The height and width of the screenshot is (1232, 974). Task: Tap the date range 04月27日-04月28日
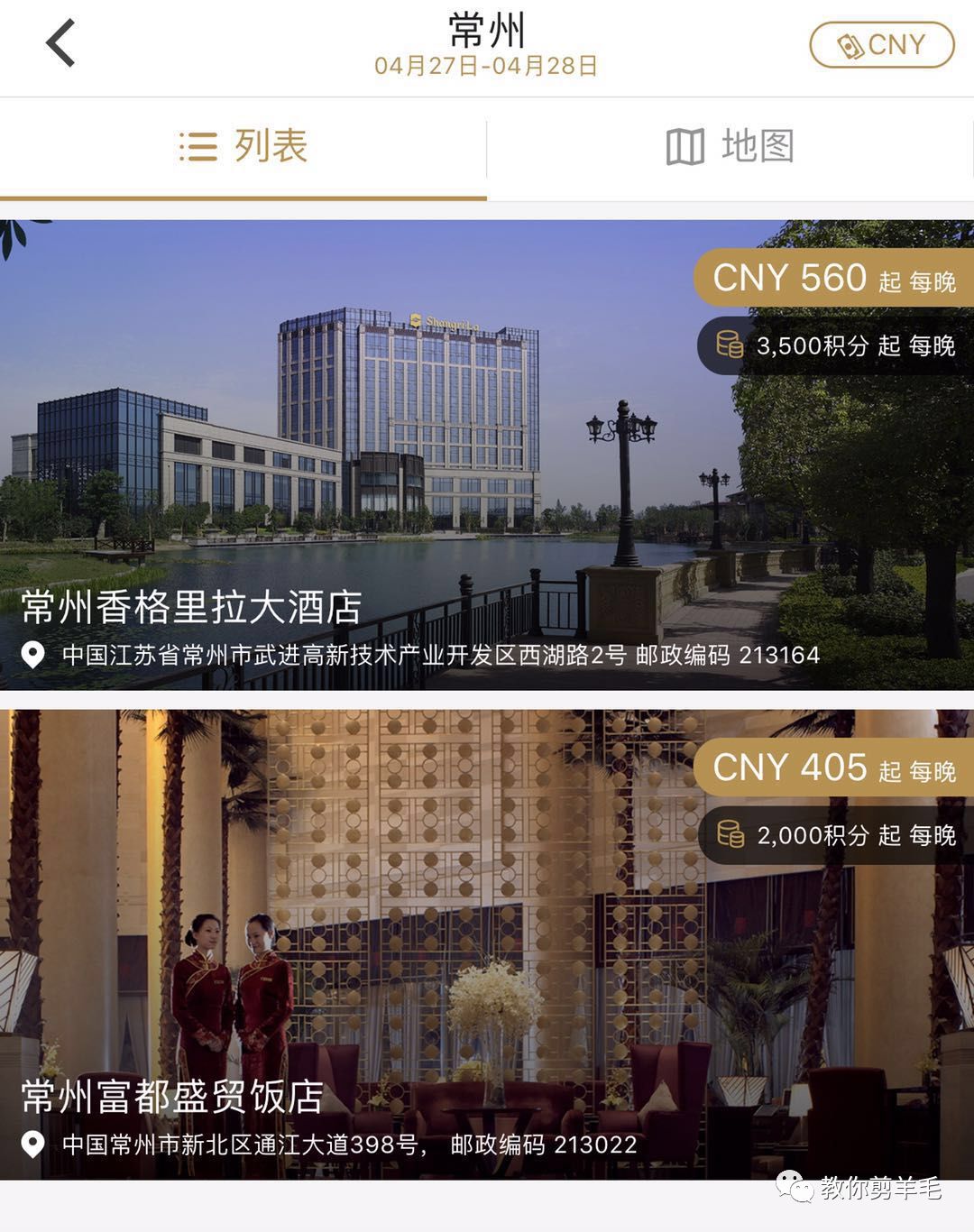point(487,65)
